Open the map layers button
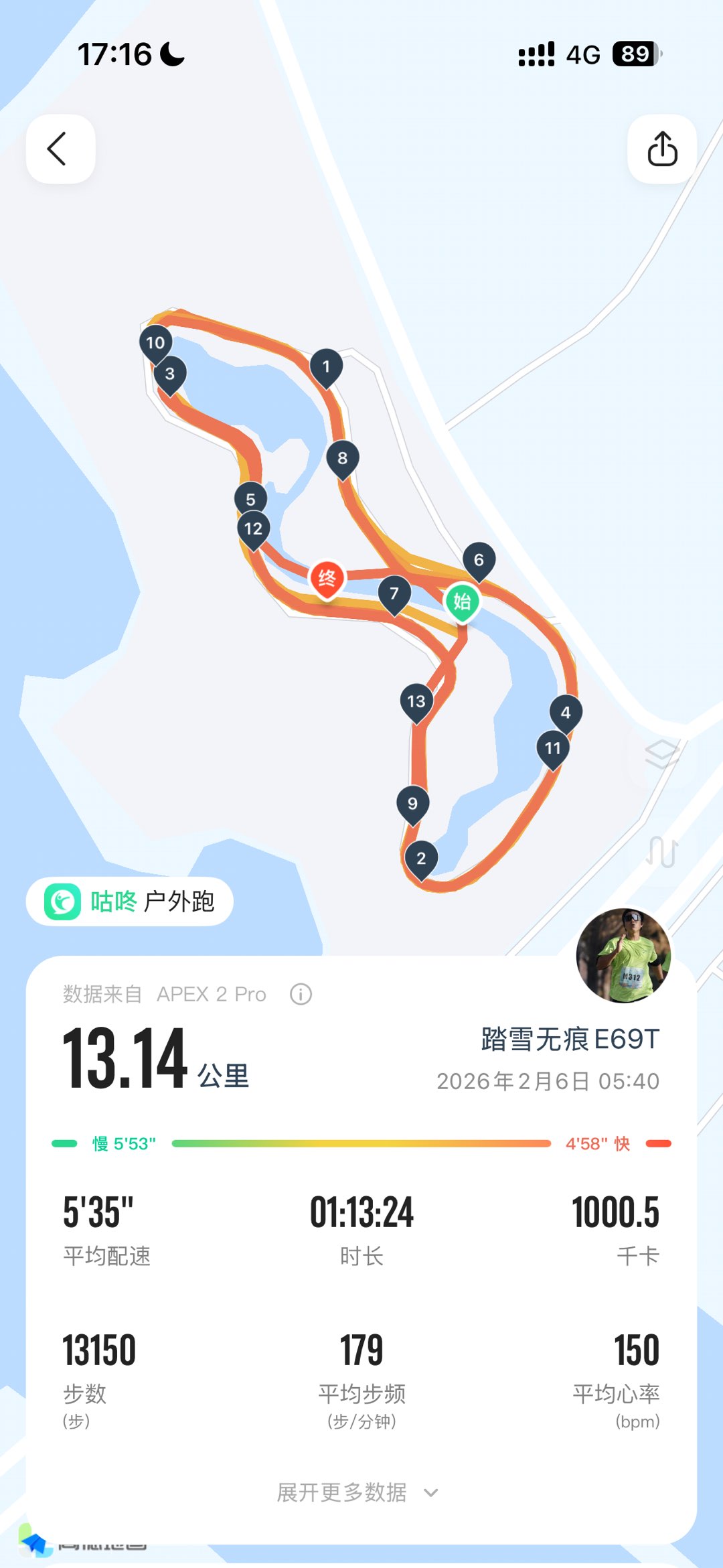Image resolution: width=723 pixels, height=1568 pixels. pos(661,756)
